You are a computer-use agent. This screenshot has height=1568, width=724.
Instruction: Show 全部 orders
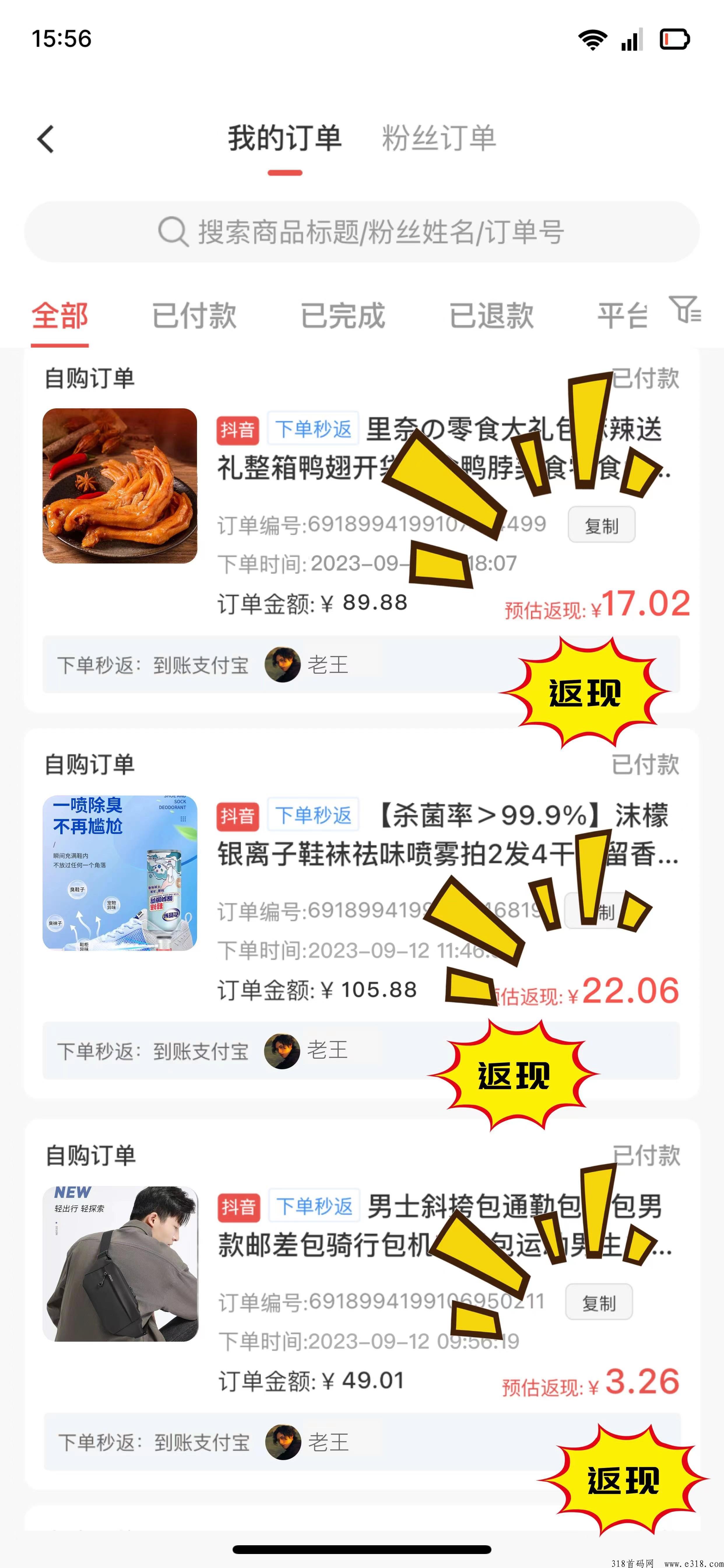point(60,316)
